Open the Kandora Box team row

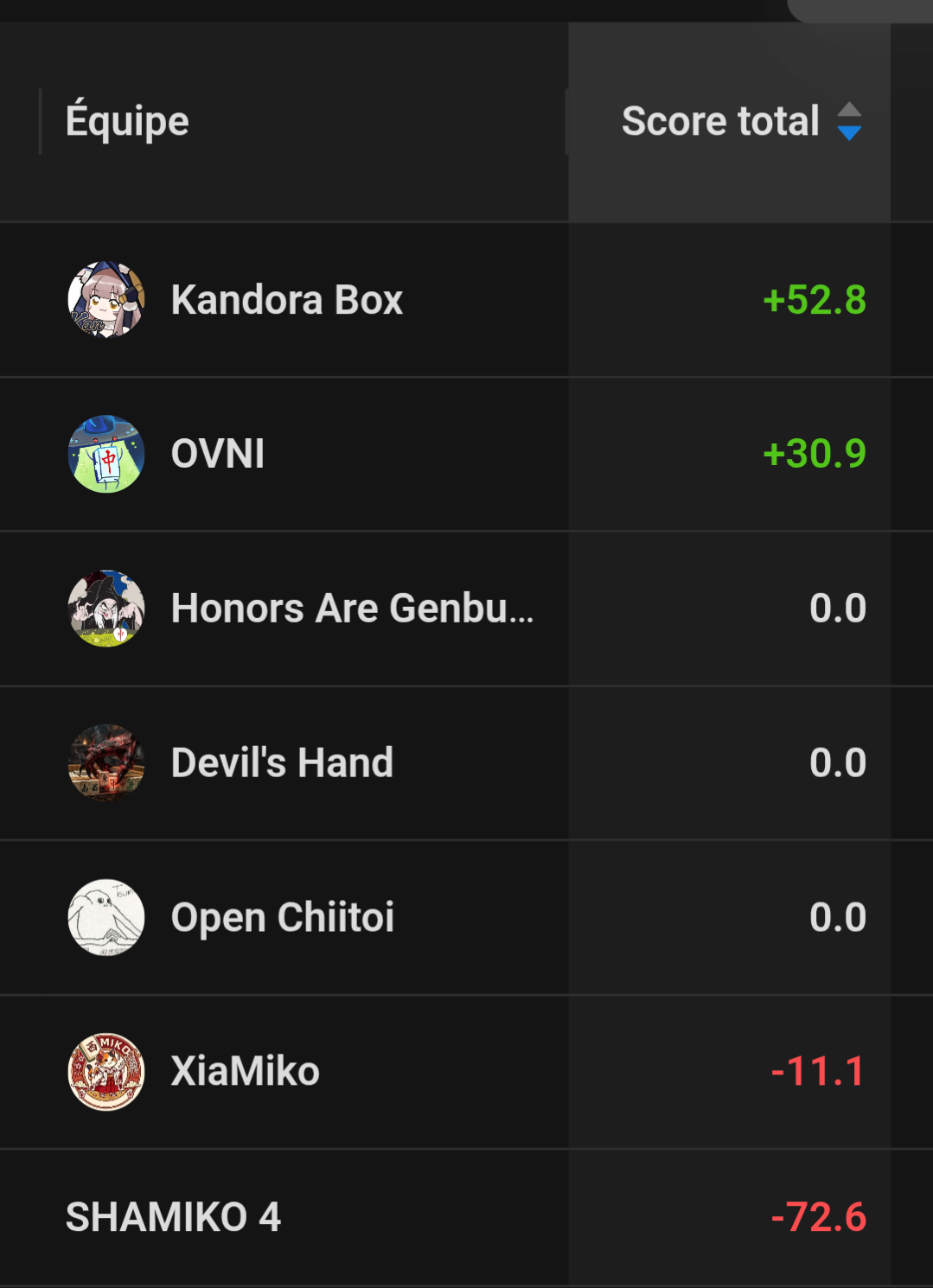466,300
